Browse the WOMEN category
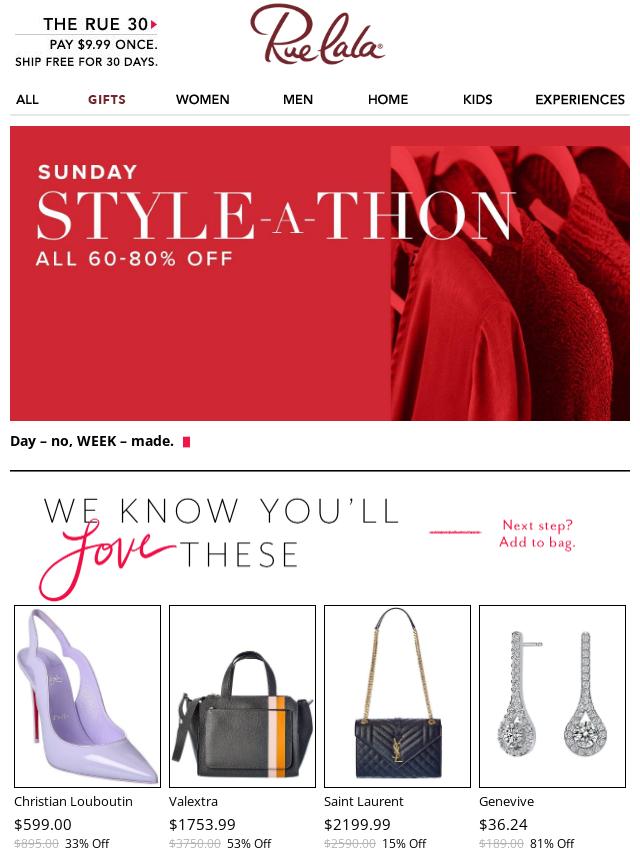Image resolution: width=640 pixels, height=854 pixels. click(203, 99)
